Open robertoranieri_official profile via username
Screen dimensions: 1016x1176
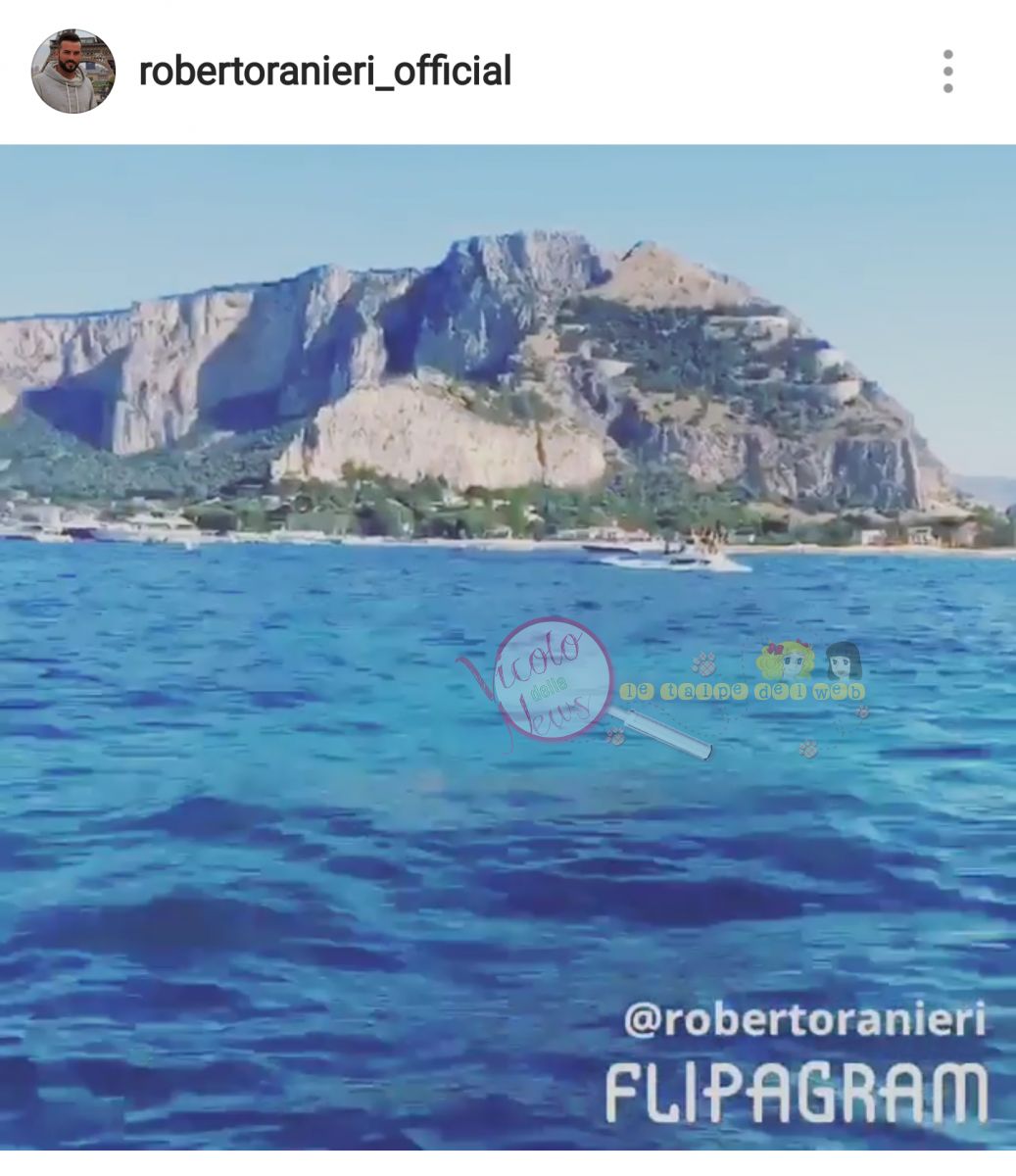tap(324, 72)
